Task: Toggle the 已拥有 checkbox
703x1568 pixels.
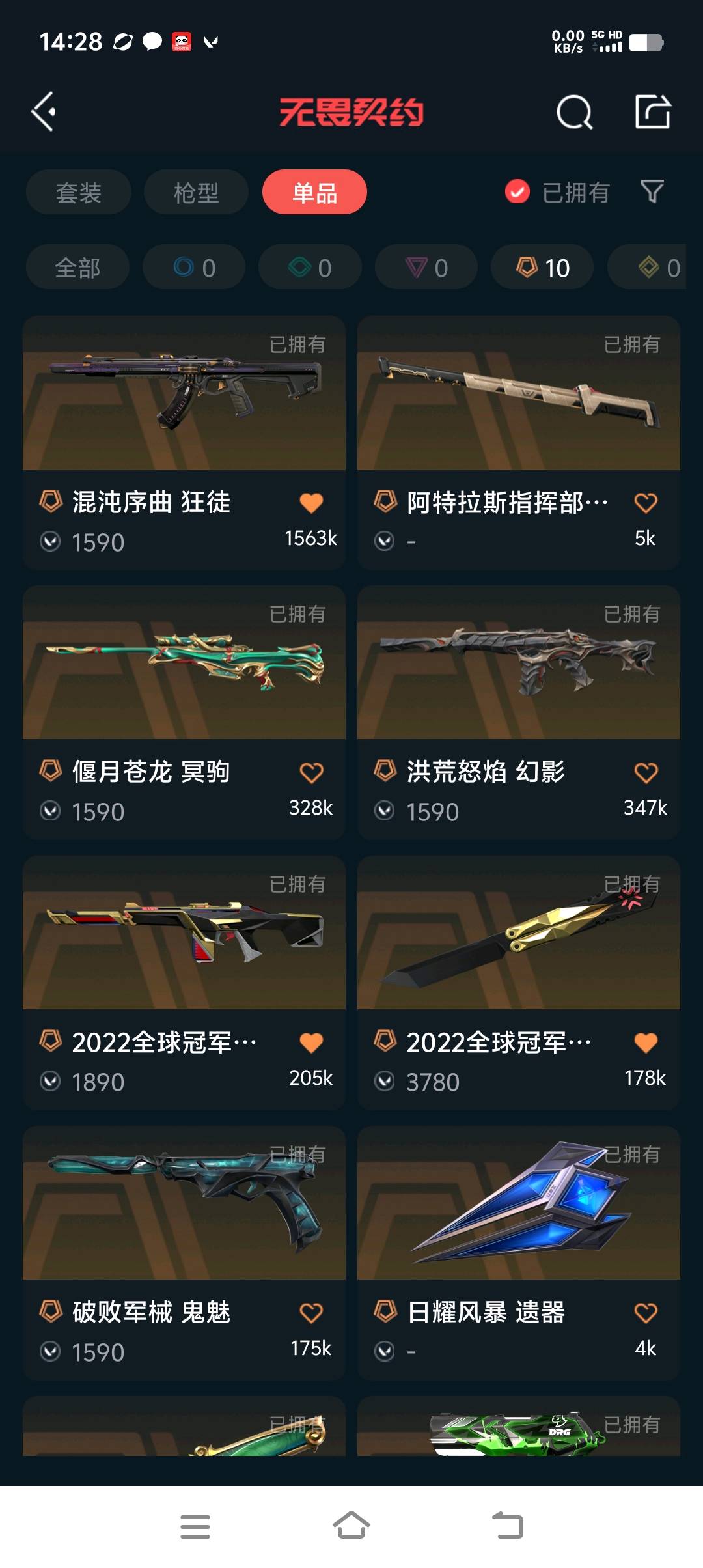Action: point(517,192)
